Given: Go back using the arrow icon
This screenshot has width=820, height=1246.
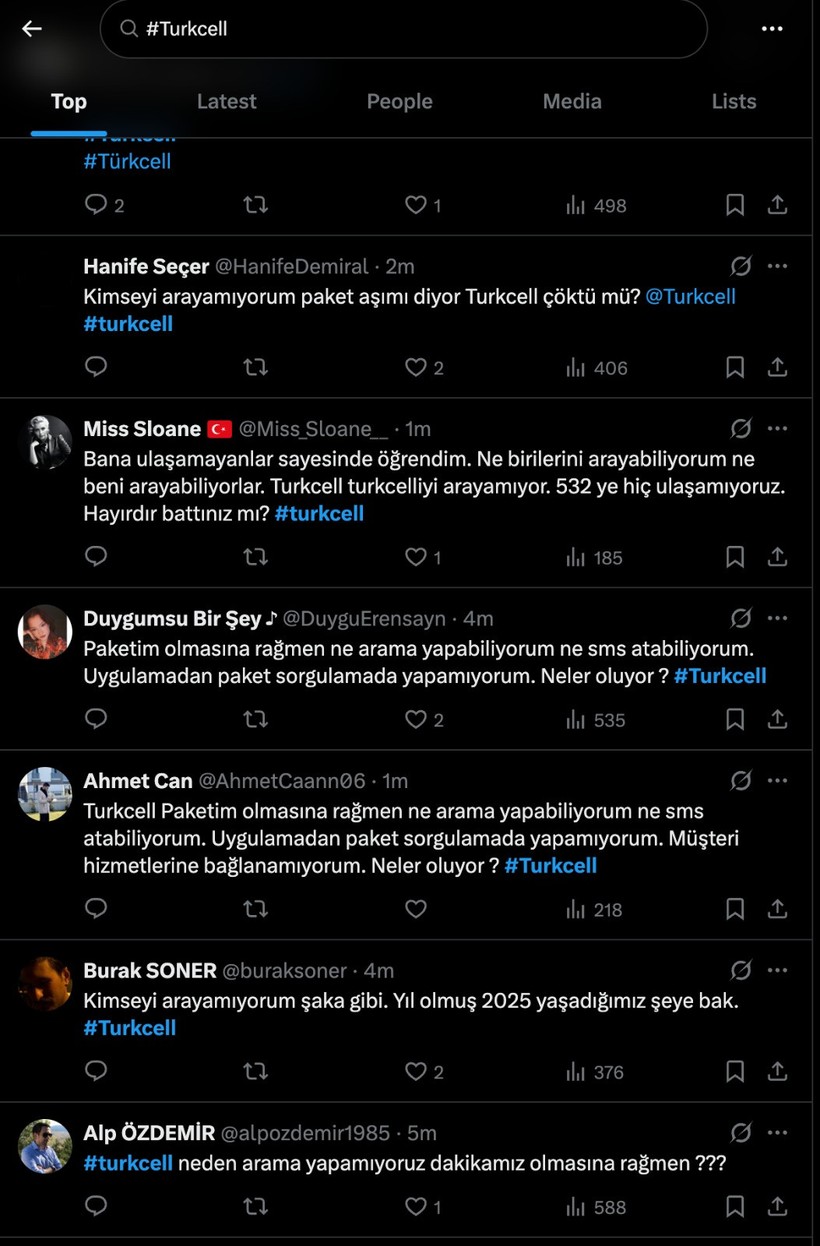Looking at the screenshot, I should pos(32,29).
